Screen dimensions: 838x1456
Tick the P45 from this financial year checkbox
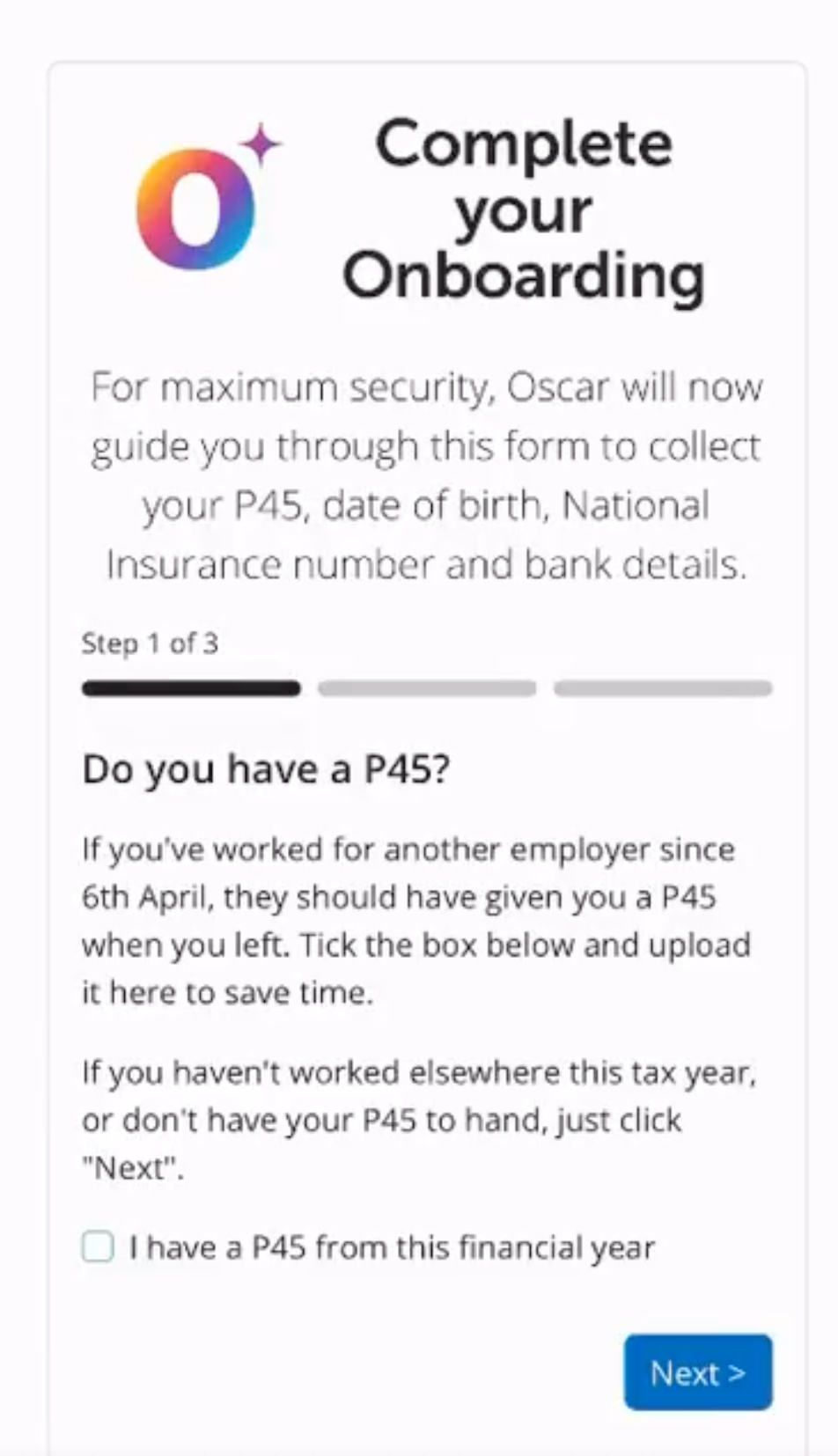98,1246
